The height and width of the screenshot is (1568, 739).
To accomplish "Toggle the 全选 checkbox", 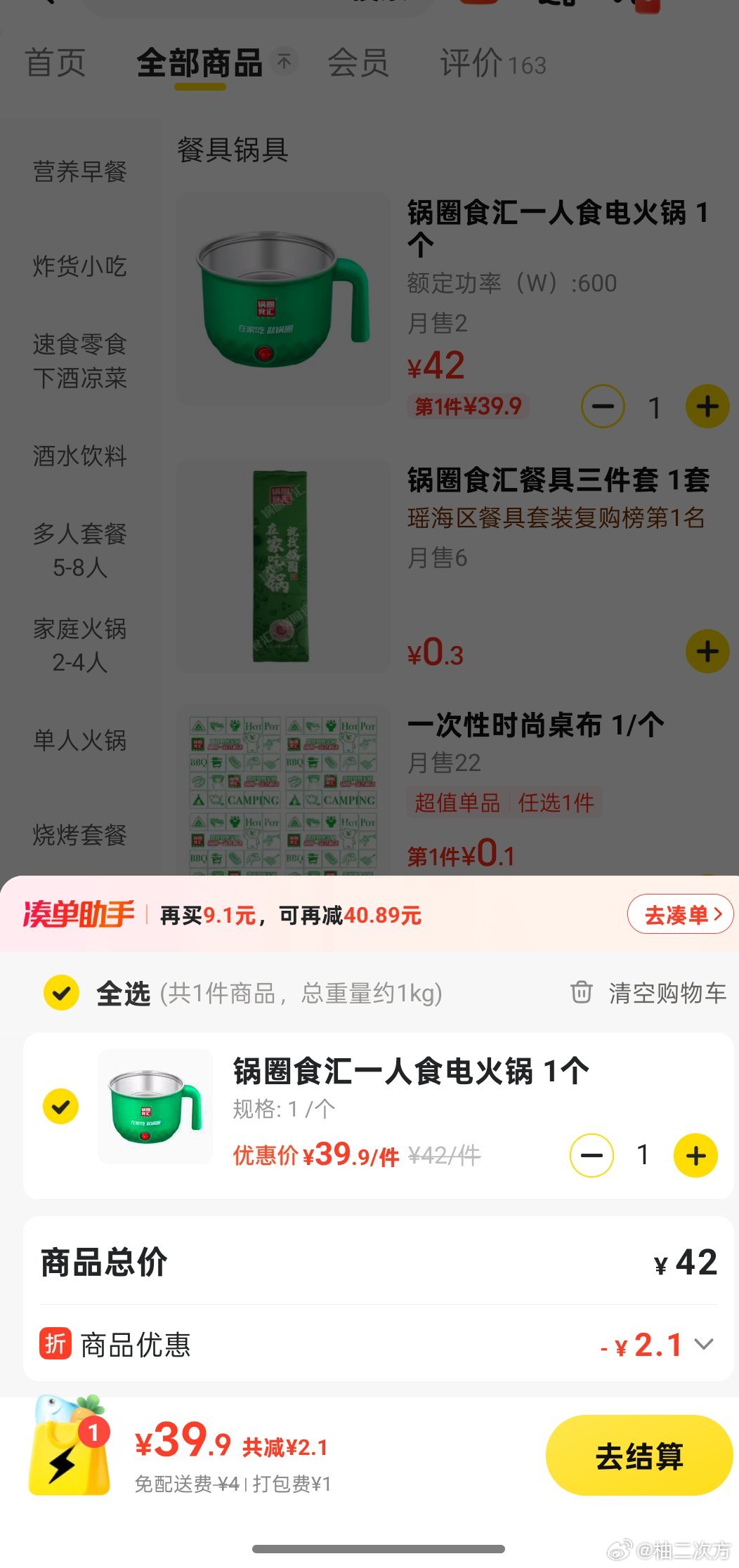I will 61,993.
